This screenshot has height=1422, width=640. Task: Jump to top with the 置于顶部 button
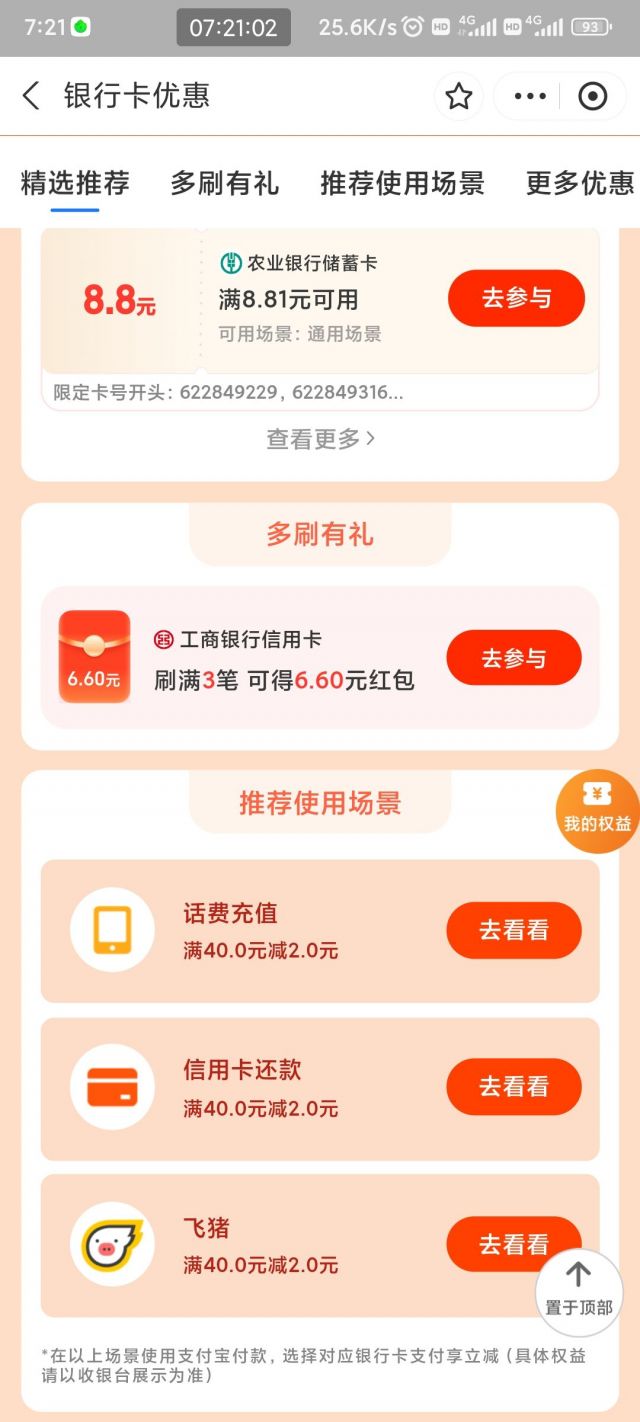click(579, 1291)
